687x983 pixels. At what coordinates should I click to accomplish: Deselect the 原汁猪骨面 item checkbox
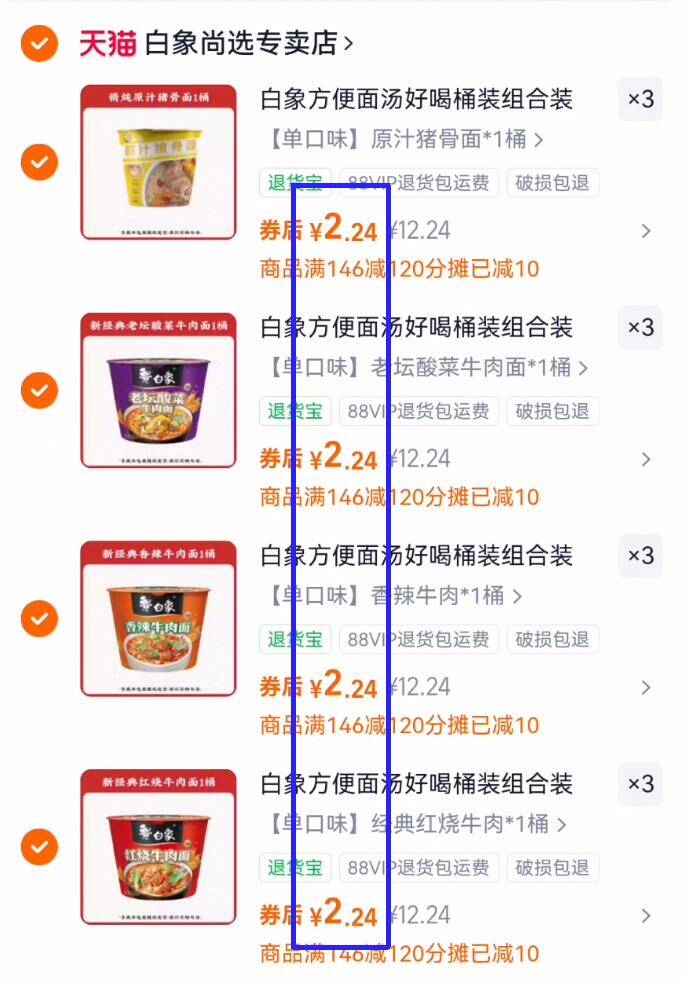[39, 161]
